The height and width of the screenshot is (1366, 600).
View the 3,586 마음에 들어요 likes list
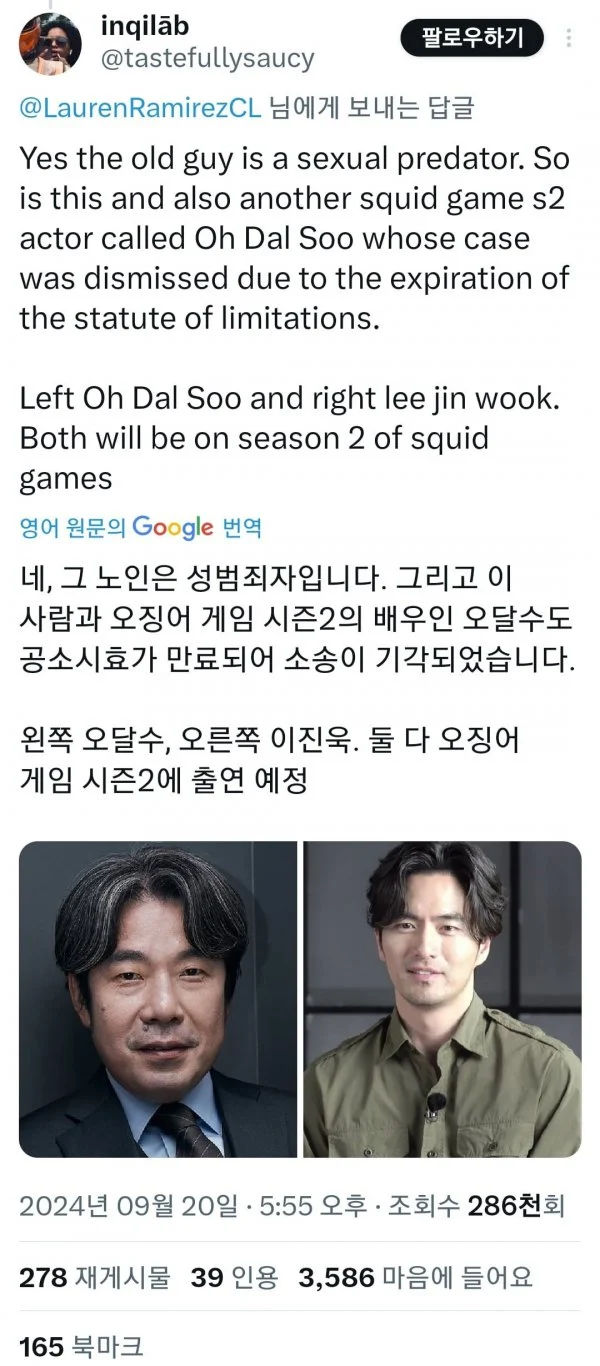tap(415, 1276)
